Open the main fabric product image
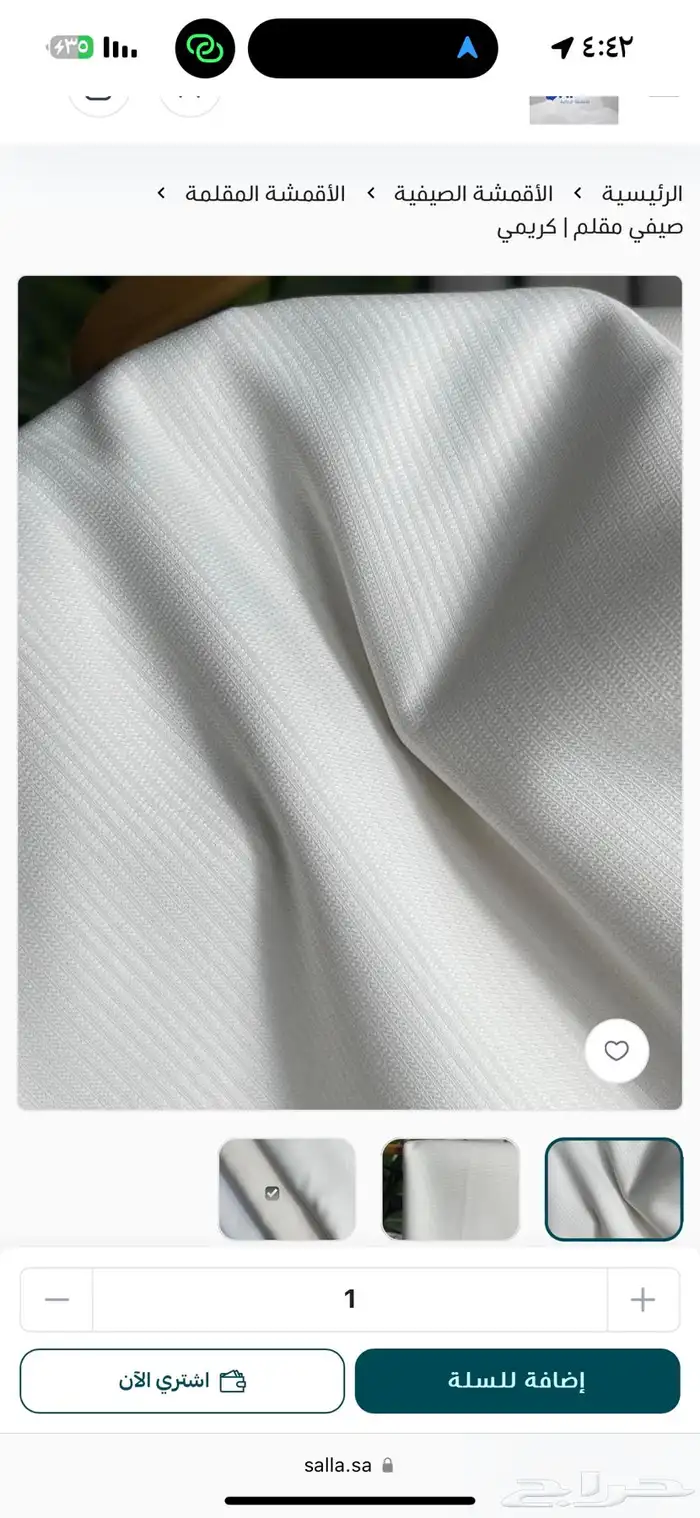Viewport: 700px width, 1518px height. (350, 690)
